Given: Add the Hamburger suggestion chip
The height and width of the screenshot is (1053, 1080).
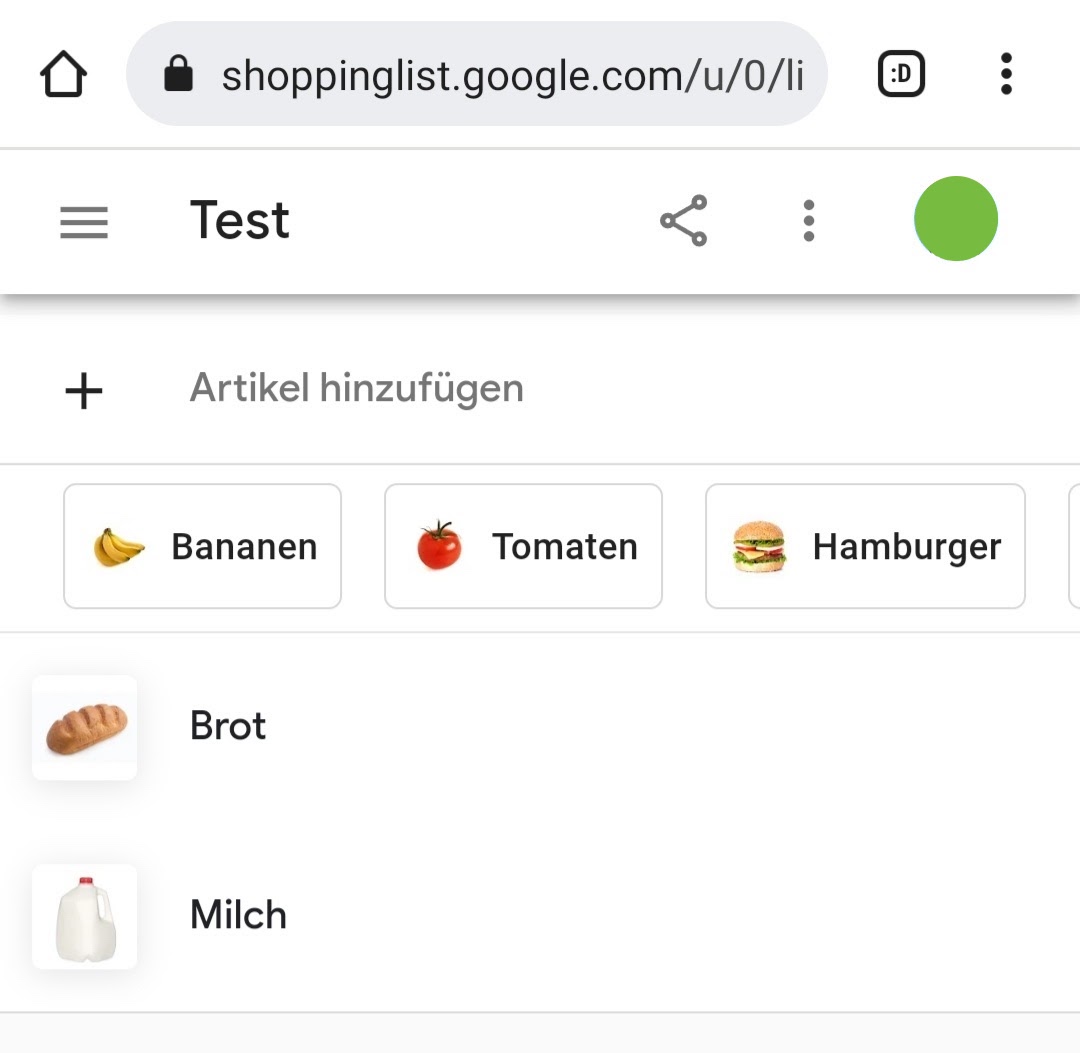Looking at the screenshot, I should pyautogui.click(x=865, y=547).
